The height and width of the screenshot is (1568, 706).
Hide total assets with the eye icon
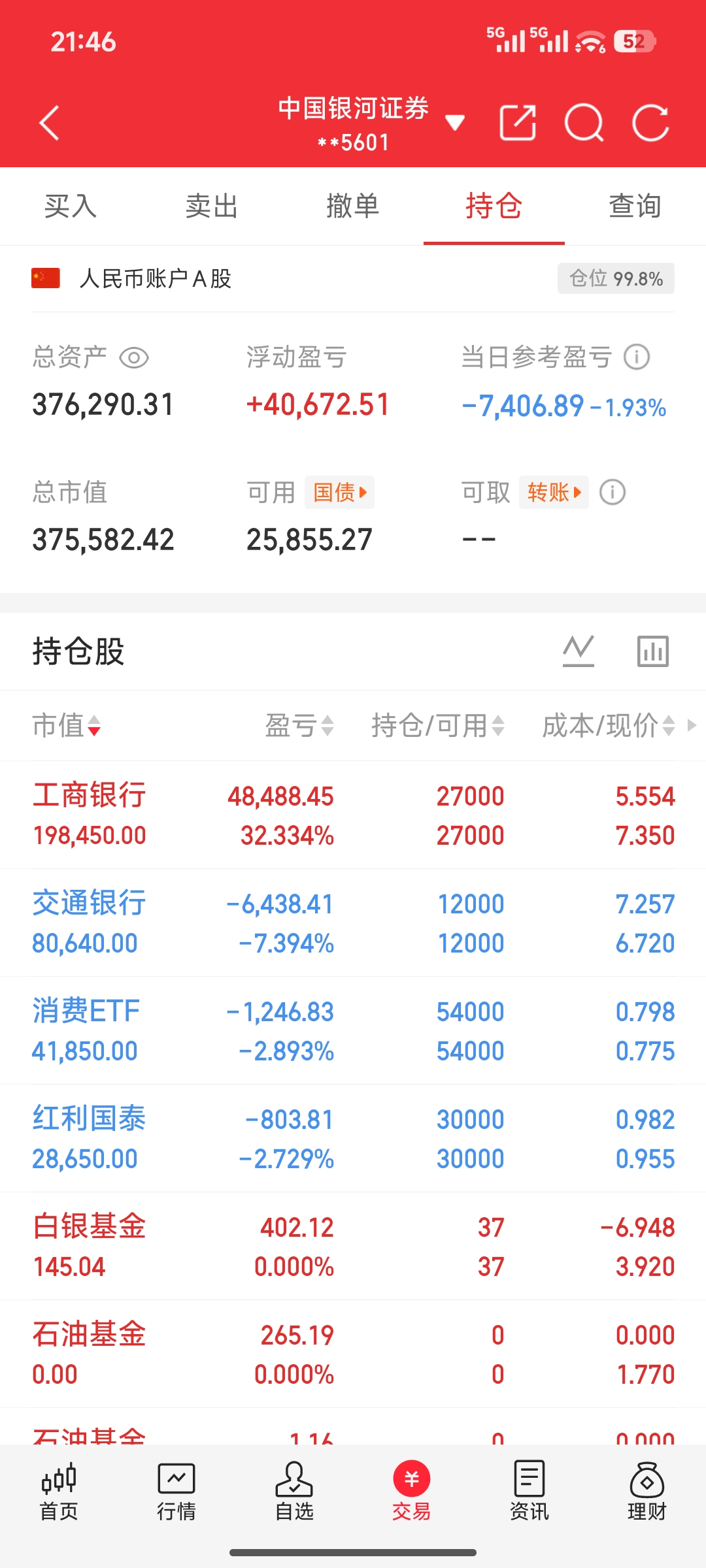point(134,358)
